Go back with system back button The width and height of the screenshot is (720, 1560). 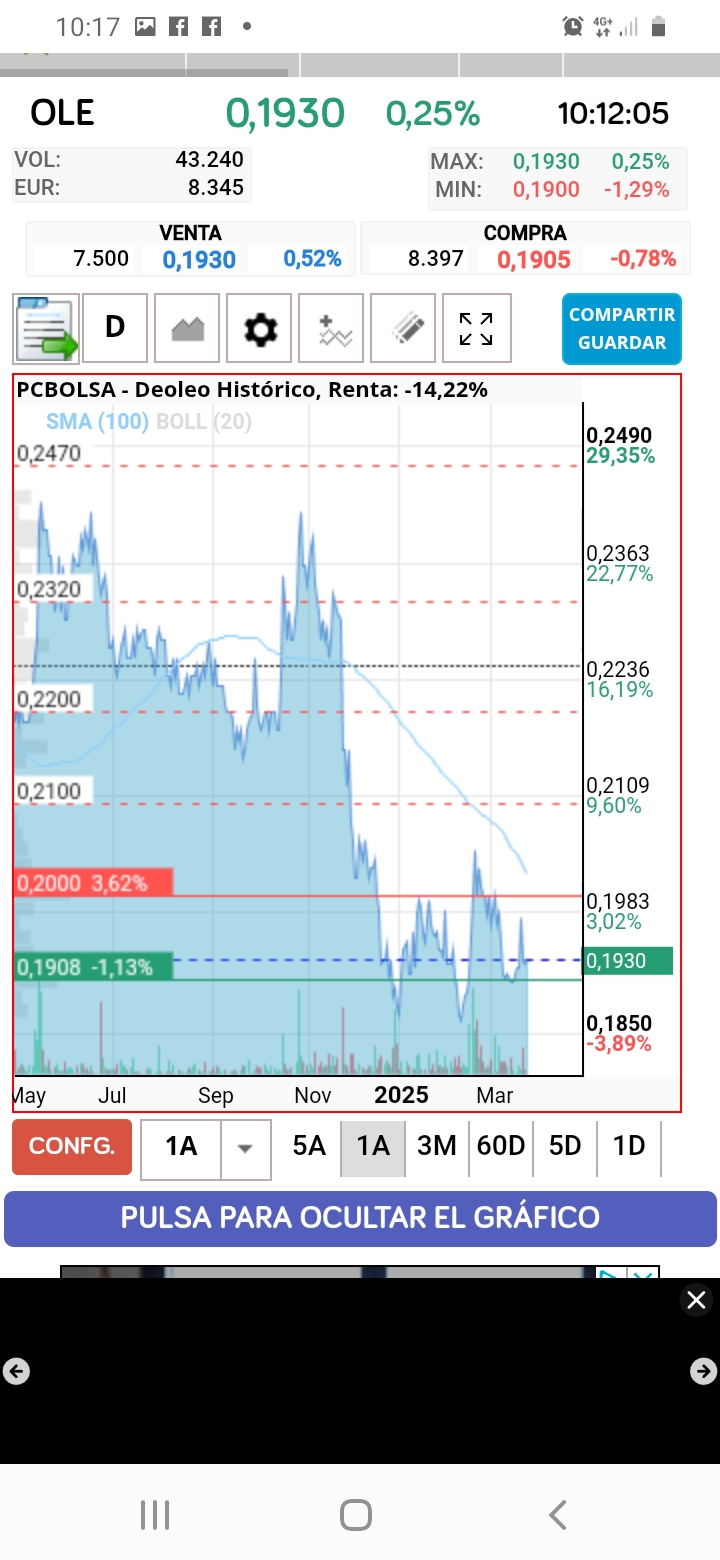click(557, 1514)
